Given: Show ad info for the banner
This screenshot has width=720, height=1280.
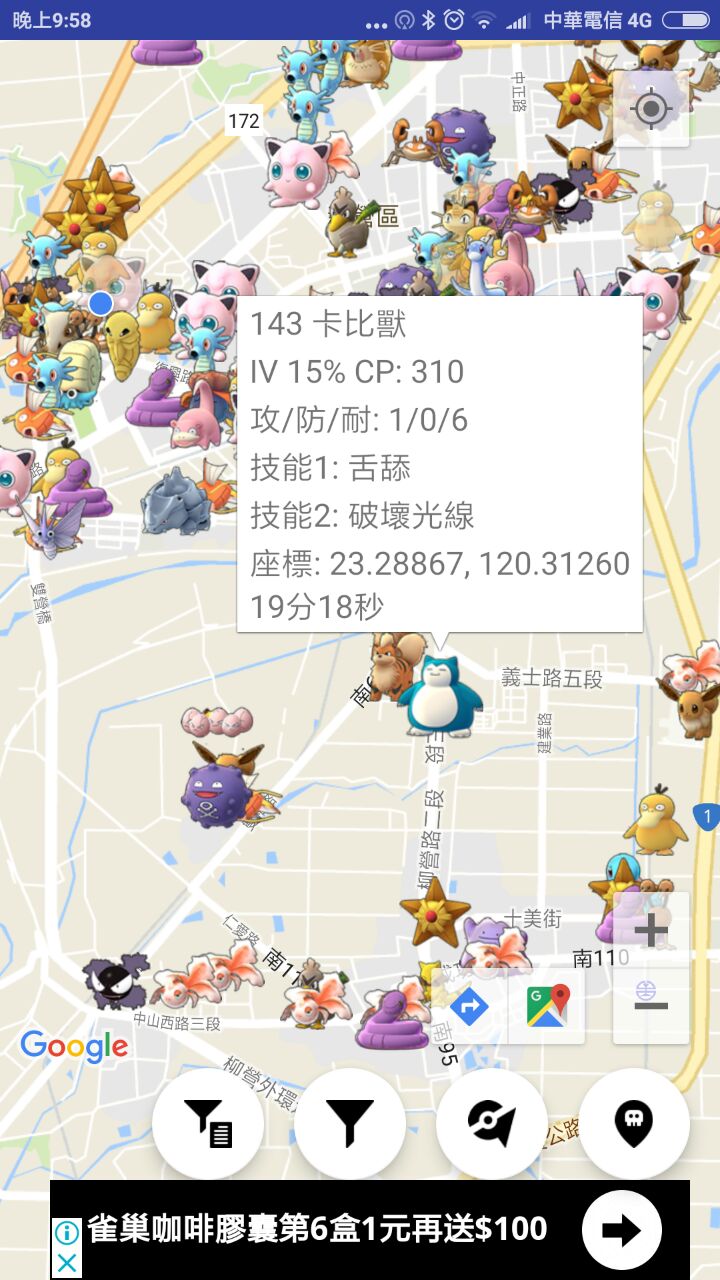Looking at the screenshot, I should [x=67, y=1233].
